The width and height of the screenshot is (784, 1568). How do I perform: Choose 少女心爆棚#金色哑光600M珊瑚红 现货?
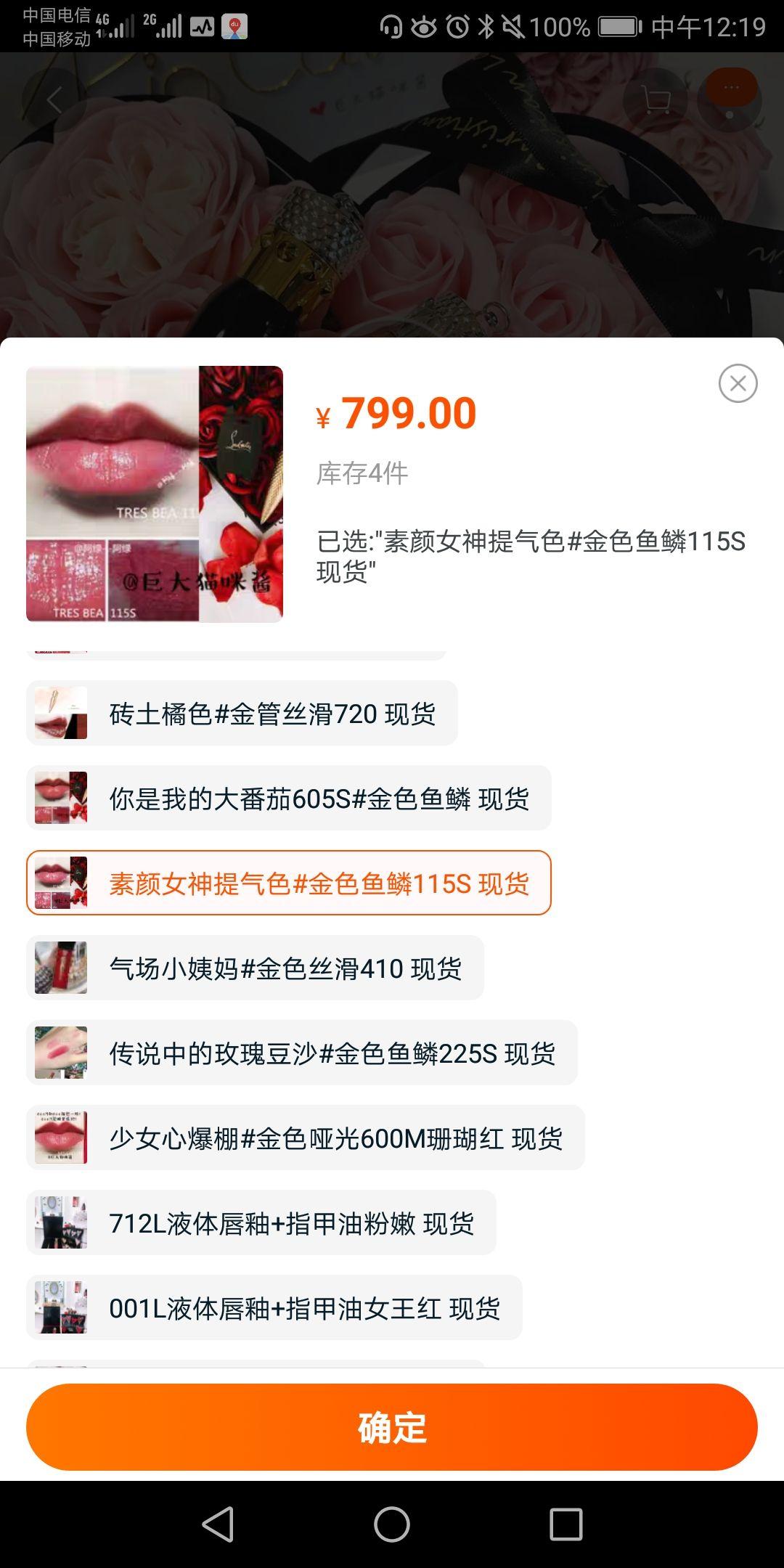tap(305, 1138)
